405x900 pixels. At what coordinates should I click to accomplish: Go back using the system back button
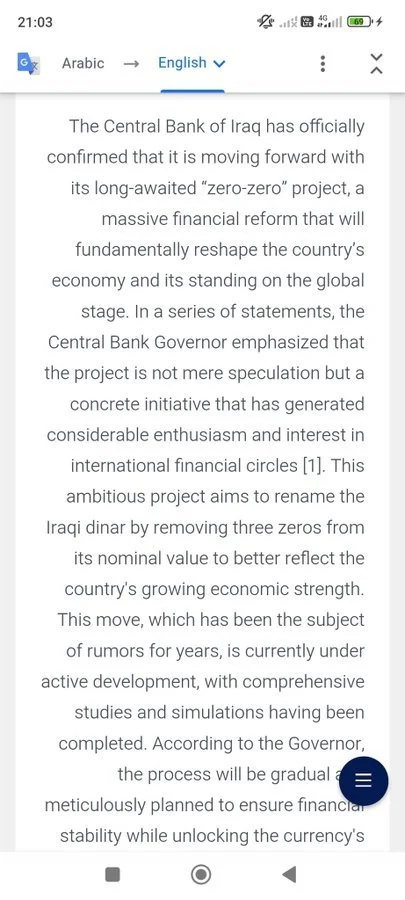coord(290,875)
